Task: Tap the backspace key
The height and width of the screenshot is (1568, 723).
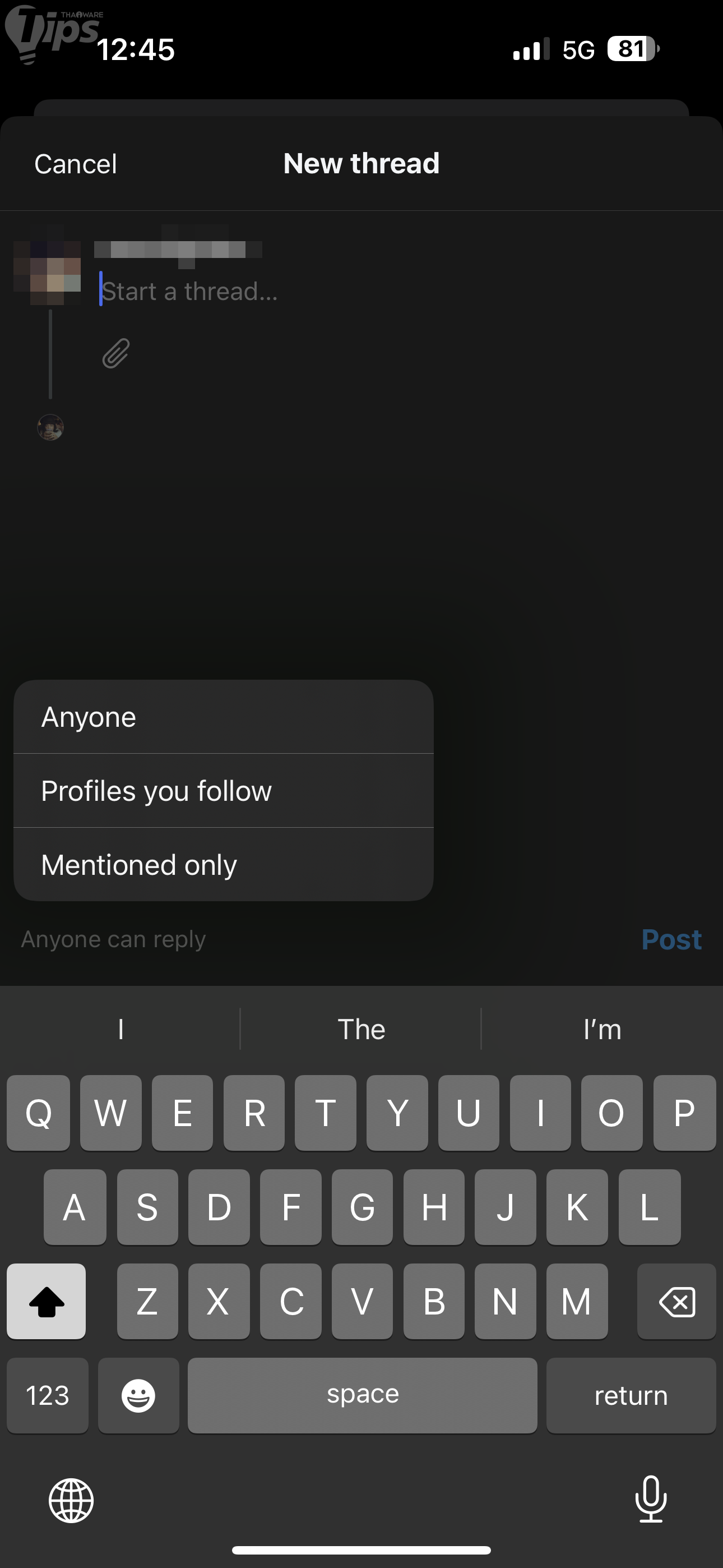Action: 676,1302
